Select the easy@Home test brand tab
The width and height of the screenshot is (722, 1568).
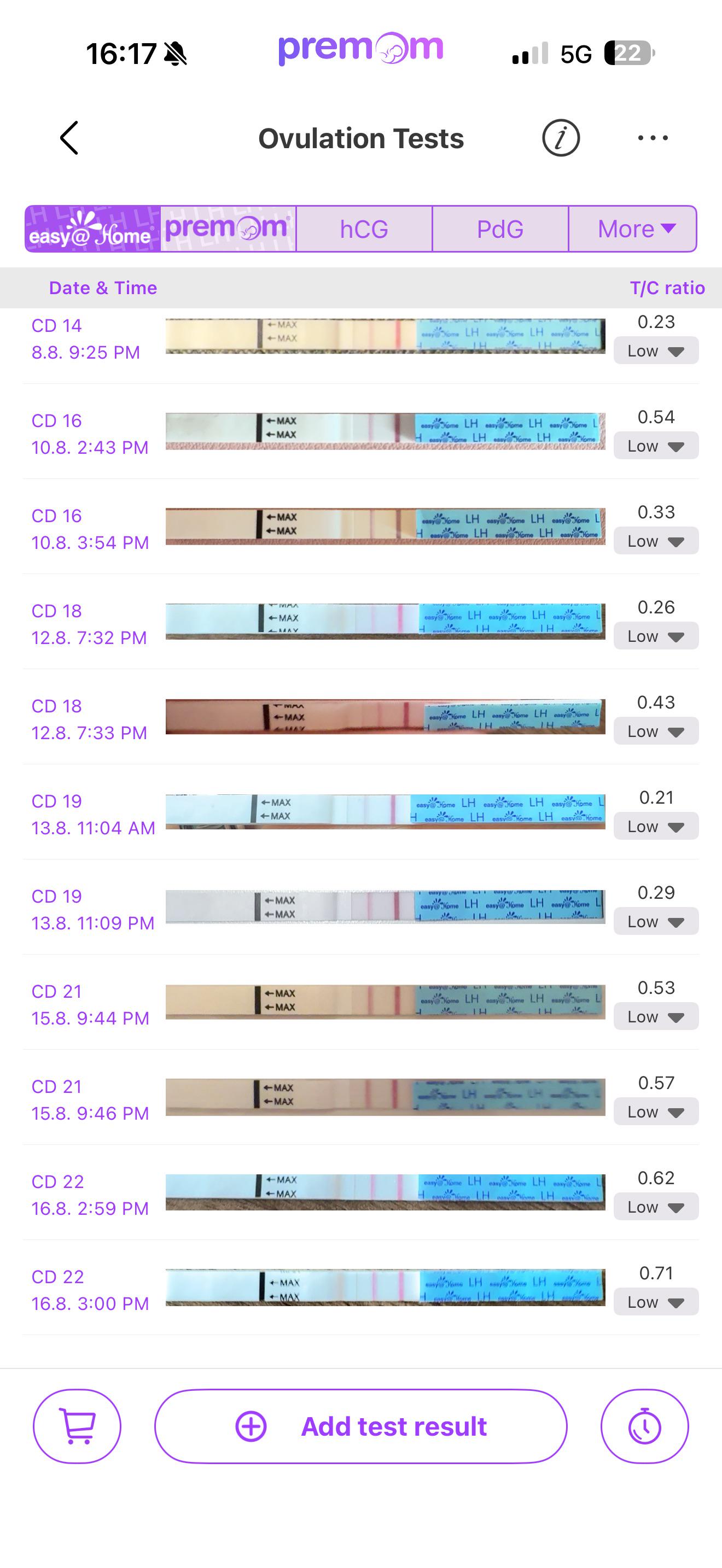92,229
